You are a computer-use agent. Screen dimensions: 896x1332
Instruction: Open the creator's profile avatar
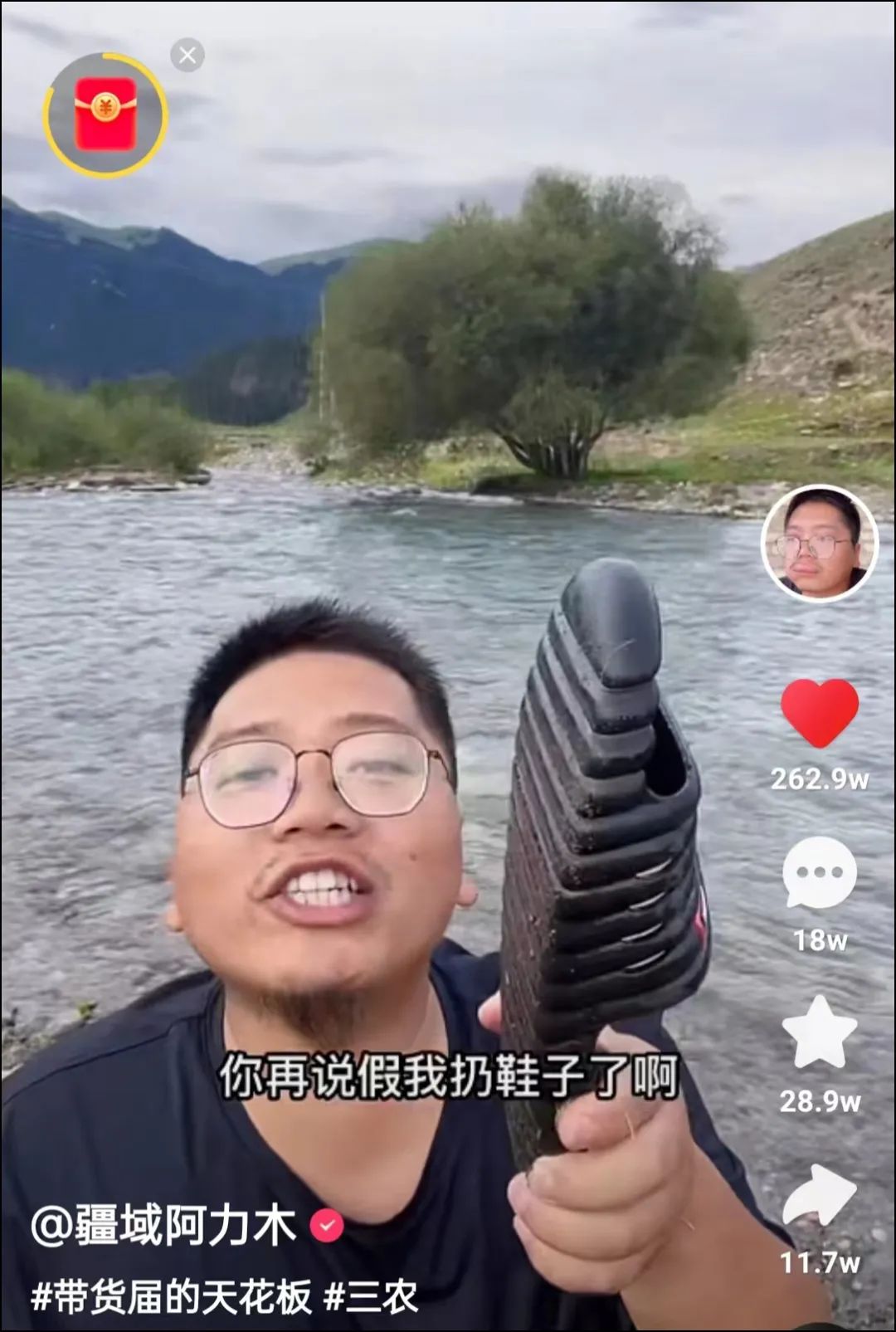(819, 547)
